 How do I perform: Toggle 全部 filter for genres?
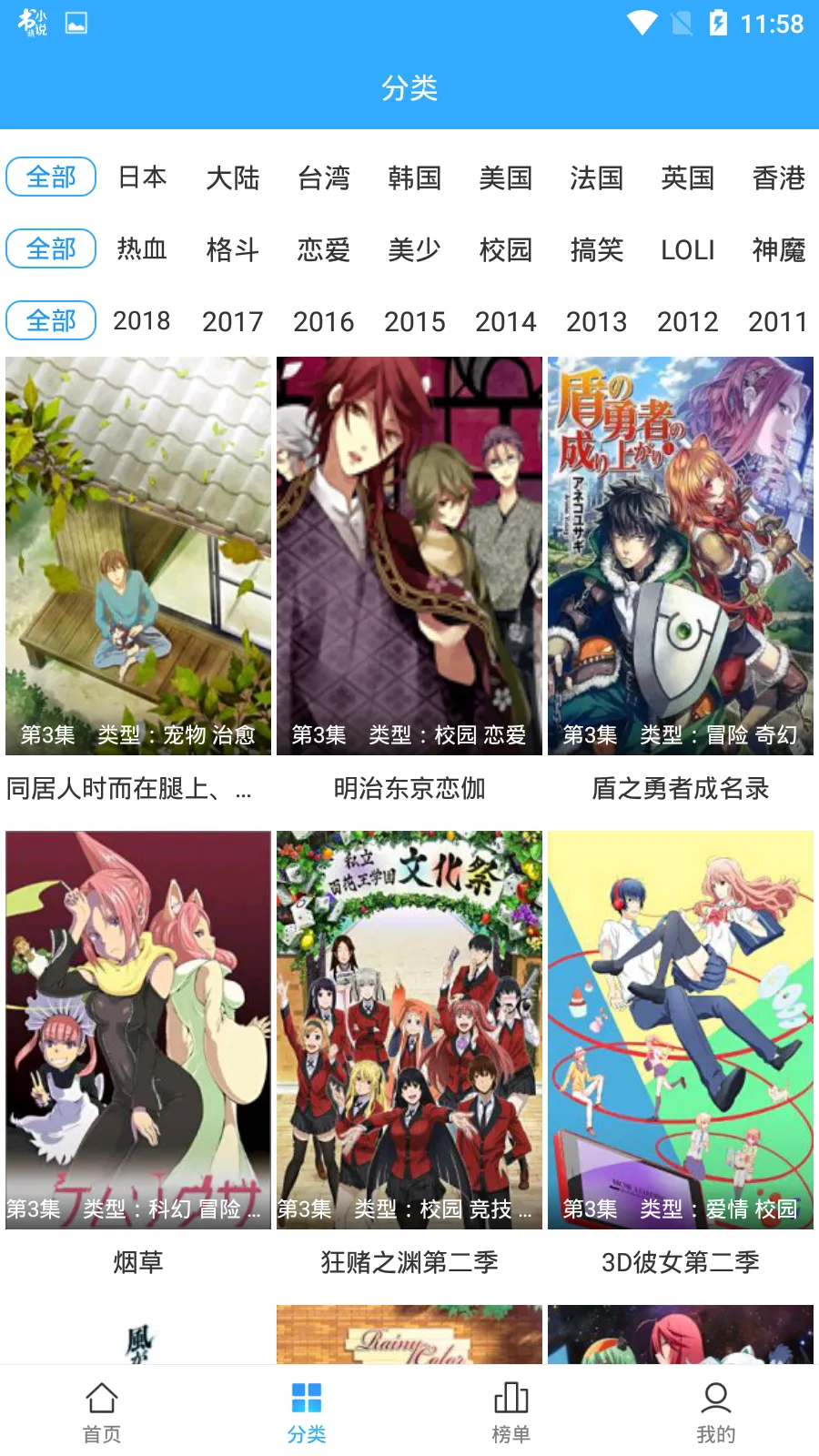click(x=51, y=249)
